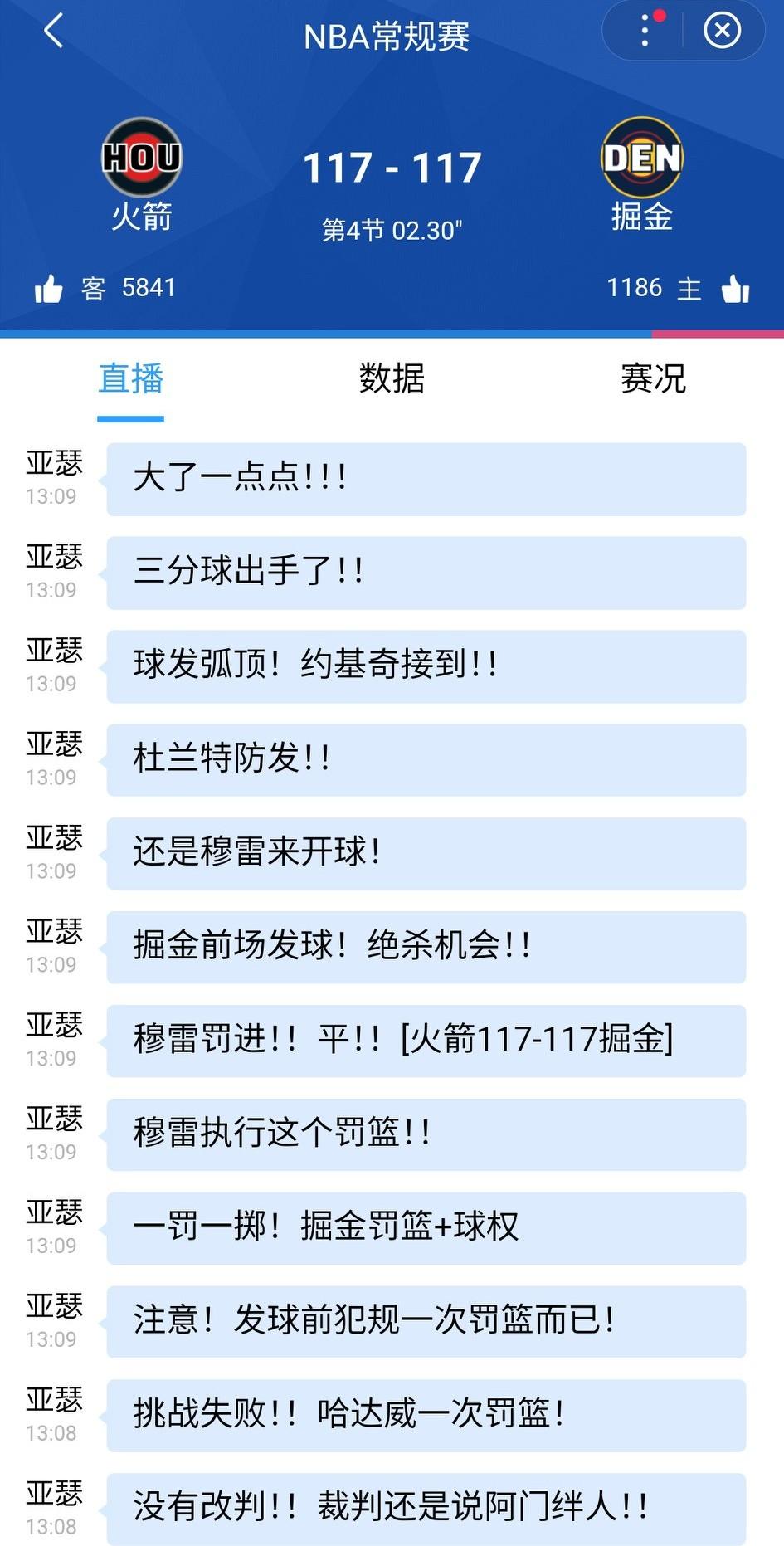The image size is (784, 1546).
Task: Switch to the 赛况 tab
Action: [x=652, y=379]
